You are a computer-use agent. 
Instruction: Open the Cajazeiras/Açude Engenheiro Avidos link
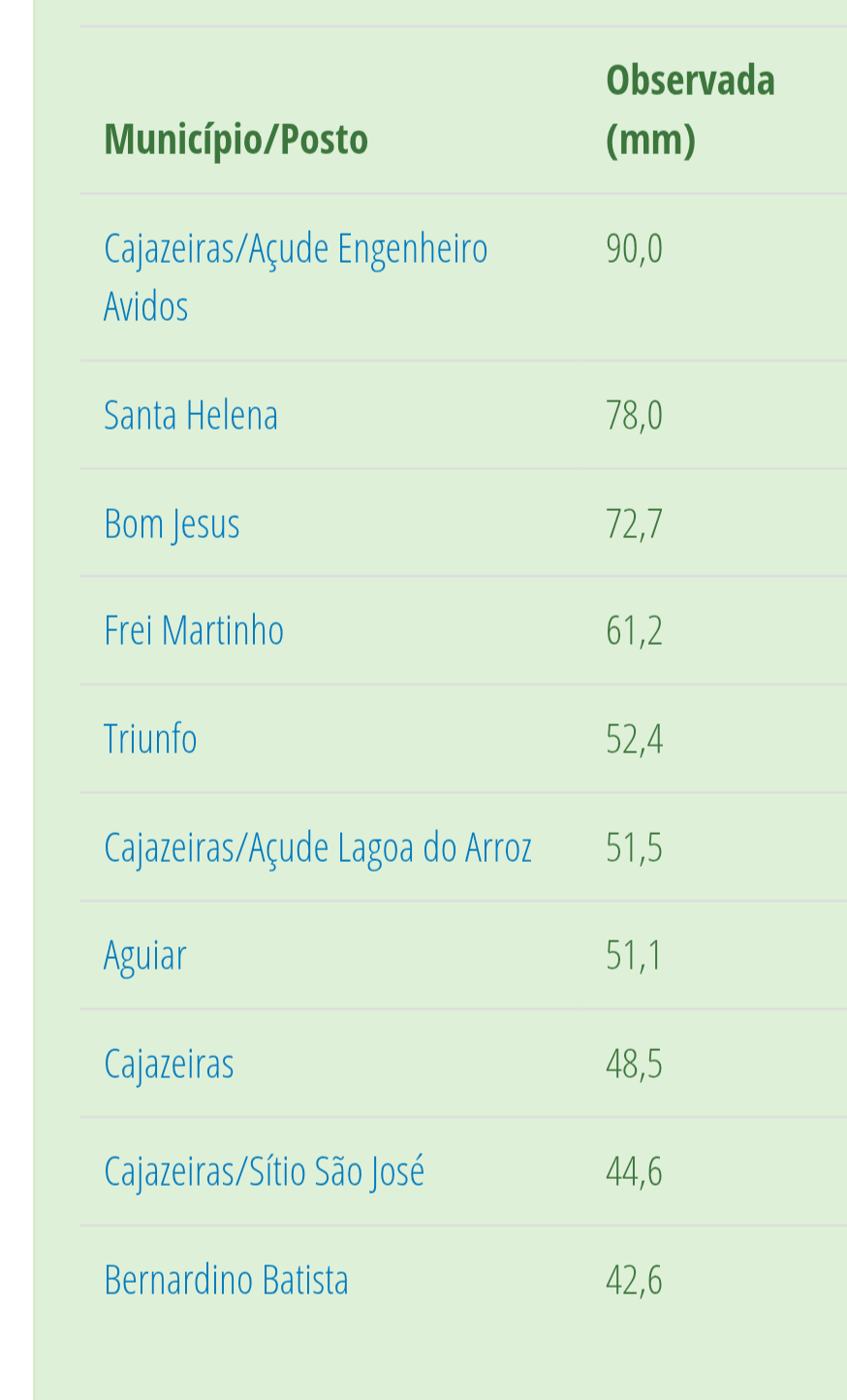(x=296, y=277)
